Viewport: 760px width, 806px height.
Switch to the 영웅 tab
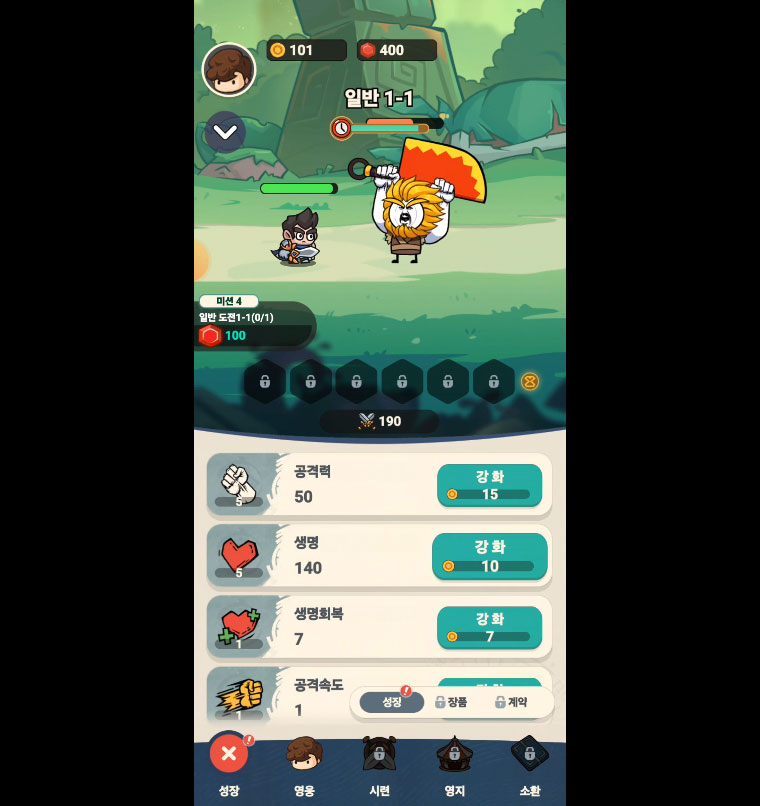click(x=304, y=765)
